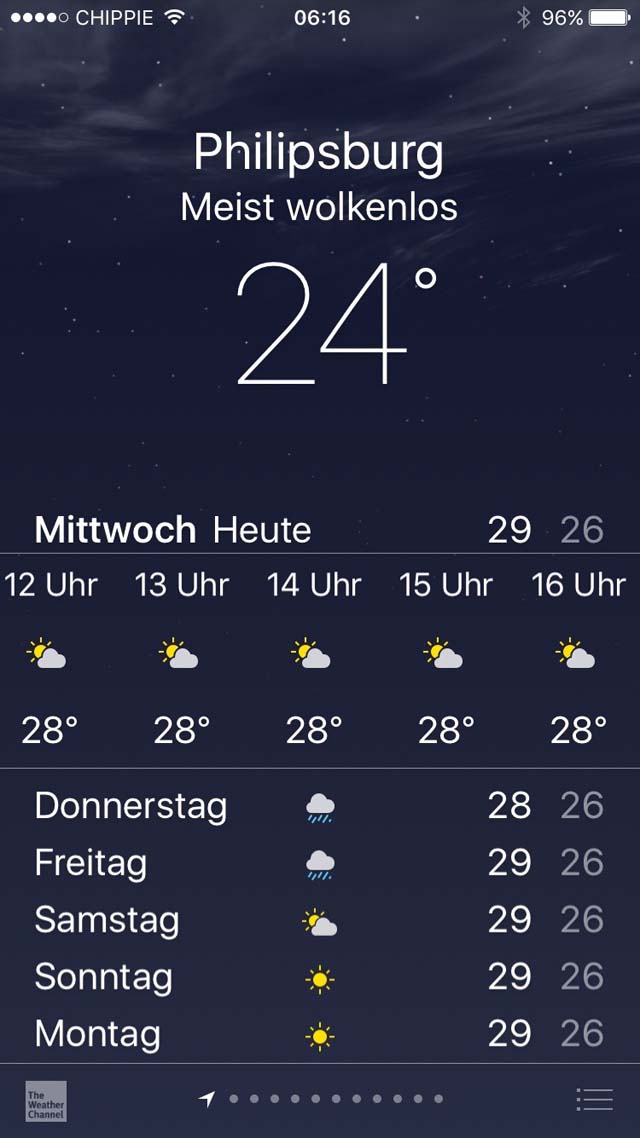Open The Weather Channel link

point(46,1100)
